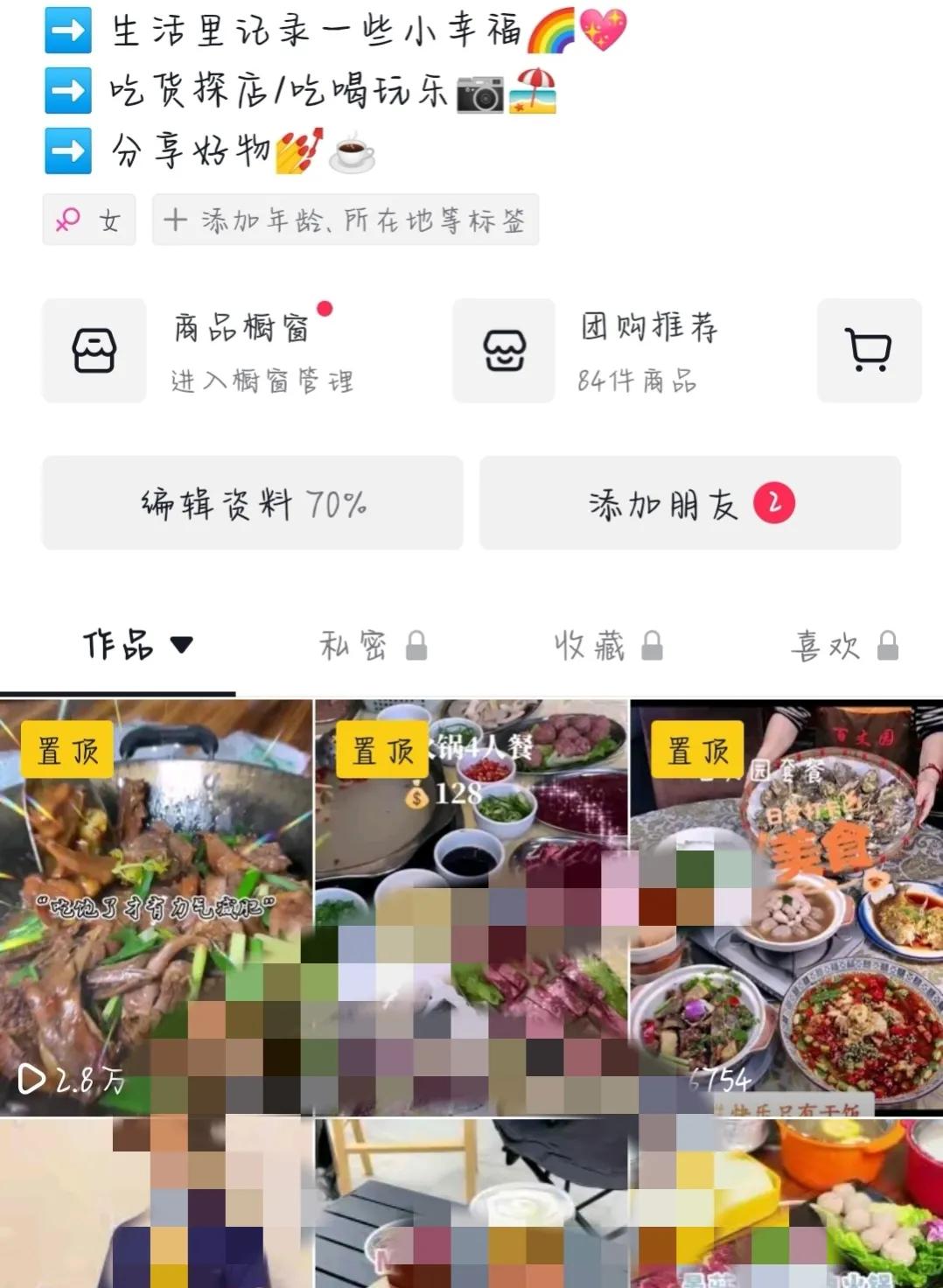Open the shopping cart icon

coord(868,350)
